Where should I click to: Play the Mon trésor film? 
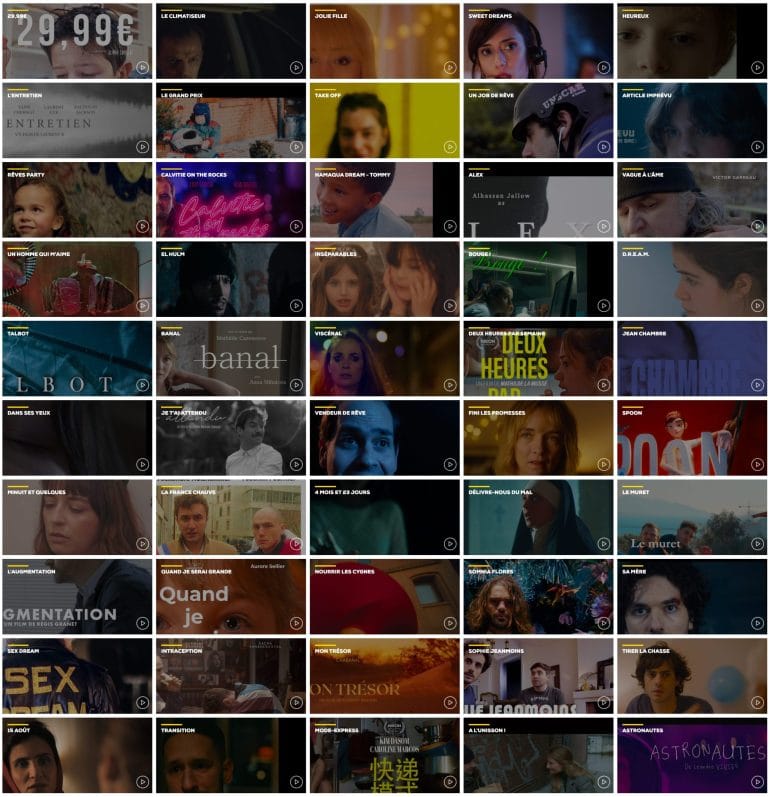pos(449,702)
